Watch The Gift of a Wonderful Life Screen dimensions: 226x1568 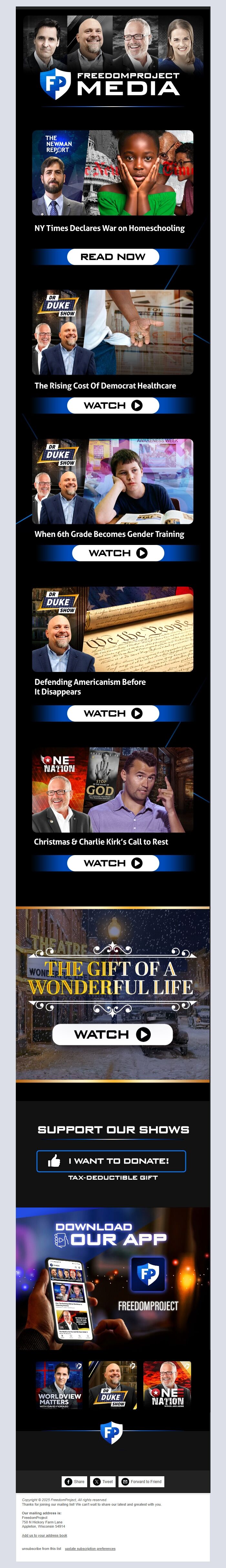112,1034
